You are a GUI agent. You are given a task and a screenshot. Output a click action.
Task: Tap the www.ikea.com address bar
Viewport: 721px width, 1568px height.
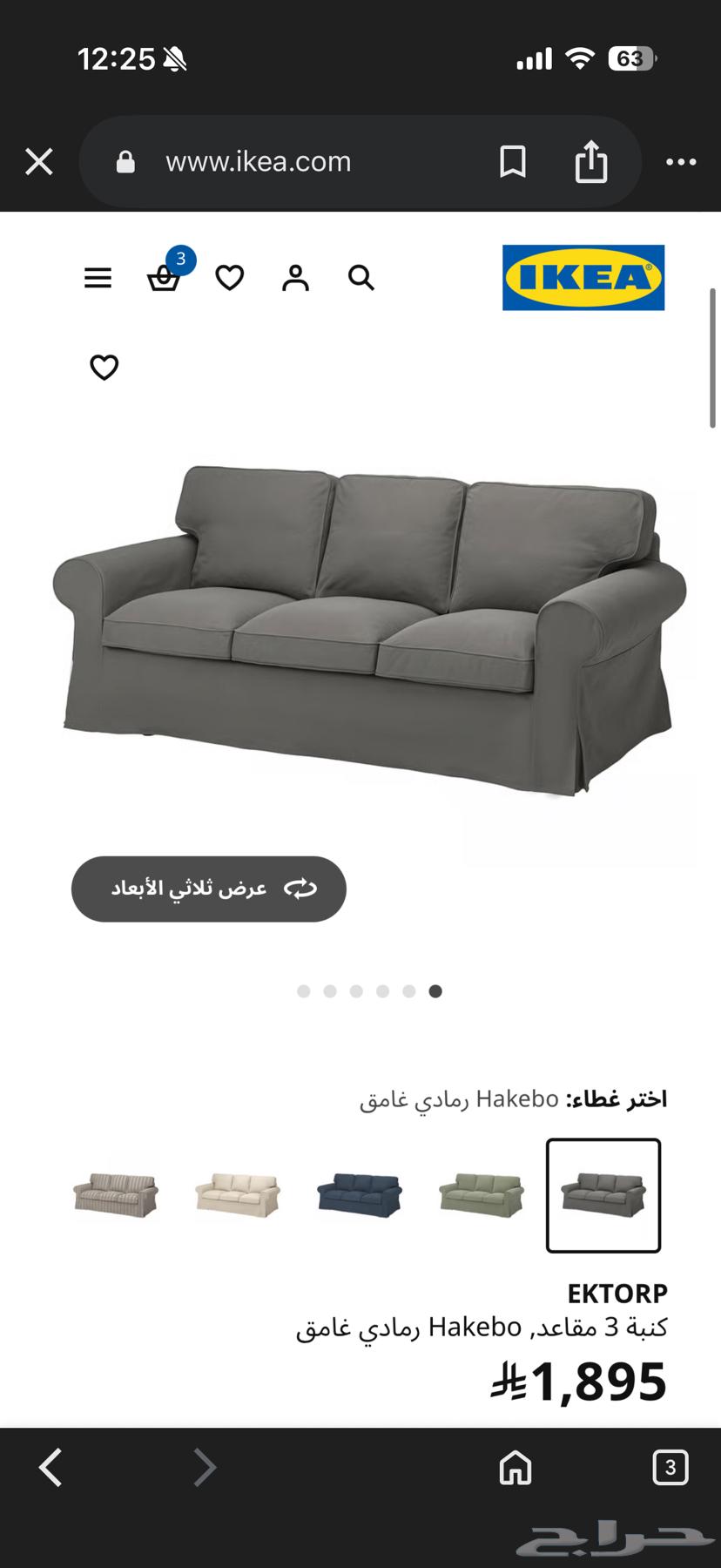coord(259,162)
